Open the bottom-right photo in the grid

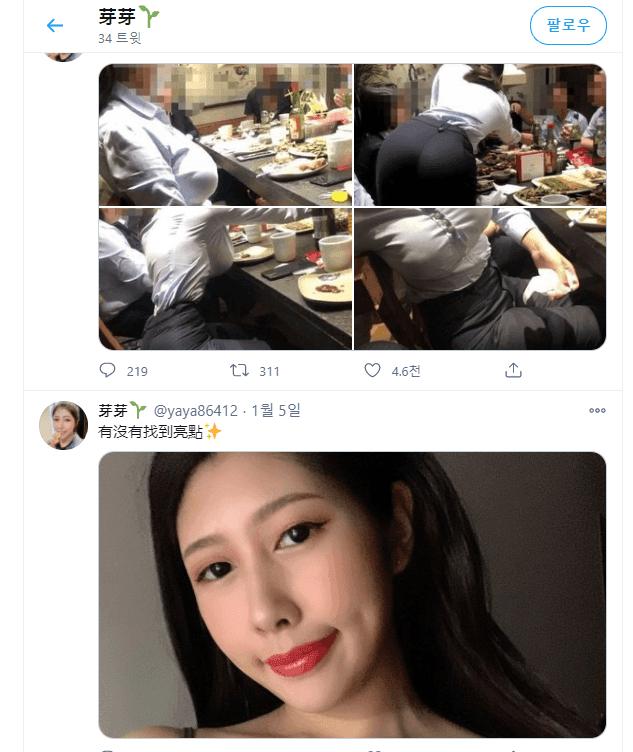coord(480,279)
